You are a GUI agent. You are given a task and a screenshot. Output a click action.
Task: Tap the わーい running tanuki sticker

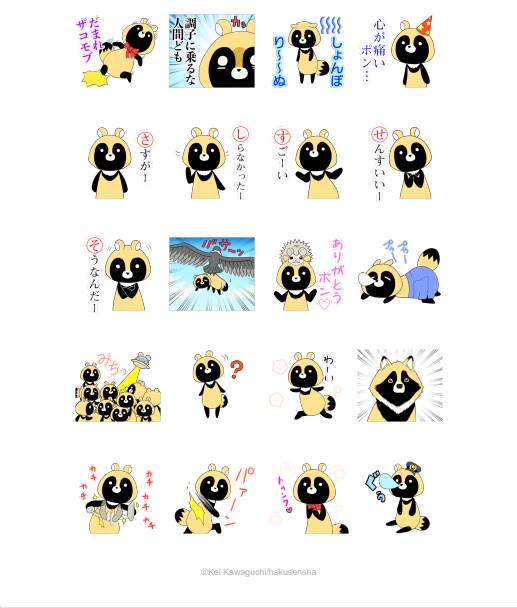pos(306,386)
